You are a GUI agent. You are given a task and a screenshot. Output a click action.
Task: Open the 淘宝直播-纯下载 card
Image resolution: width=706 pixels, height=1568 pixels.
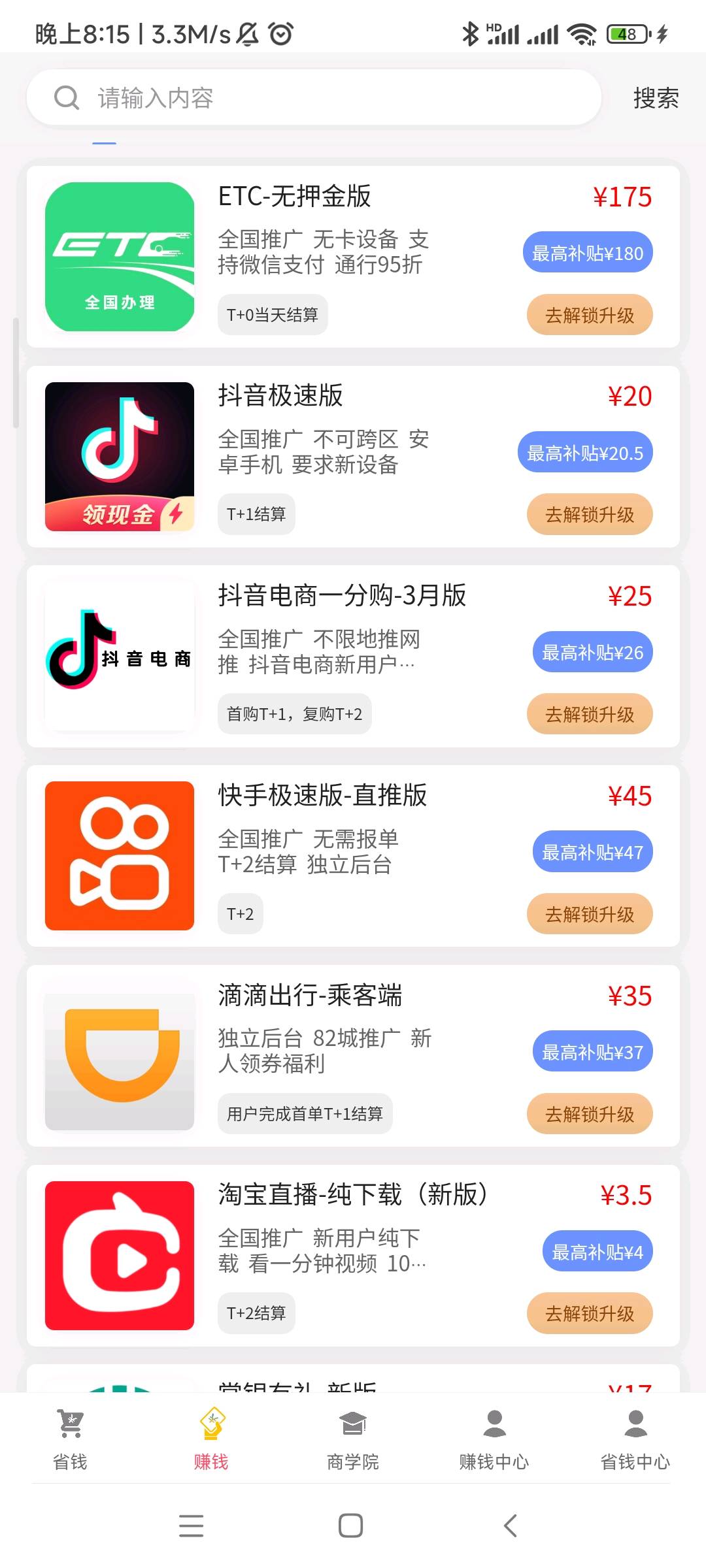(x=353, y=1256)
